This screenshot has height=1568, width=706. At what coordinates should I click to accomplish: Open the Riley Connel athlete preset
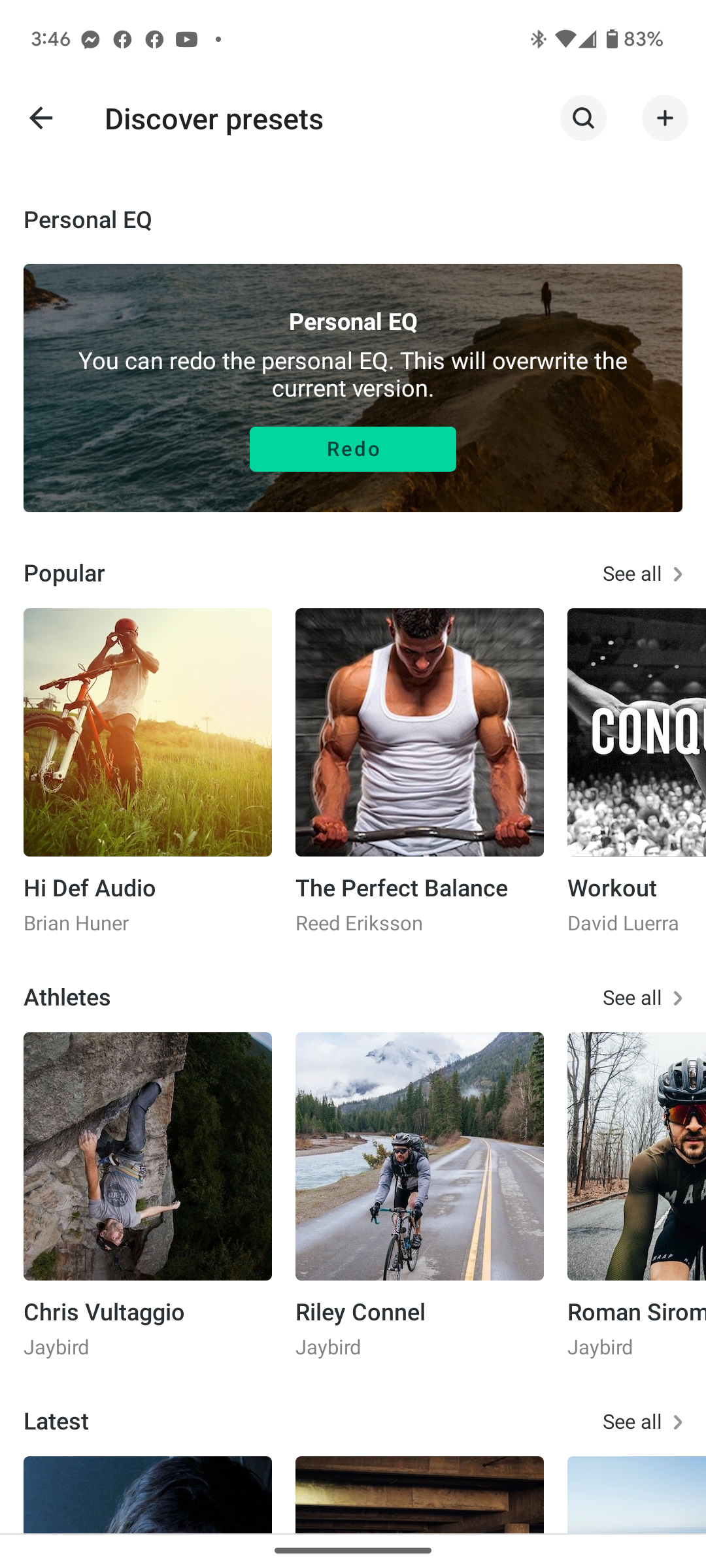[419, 1155]
